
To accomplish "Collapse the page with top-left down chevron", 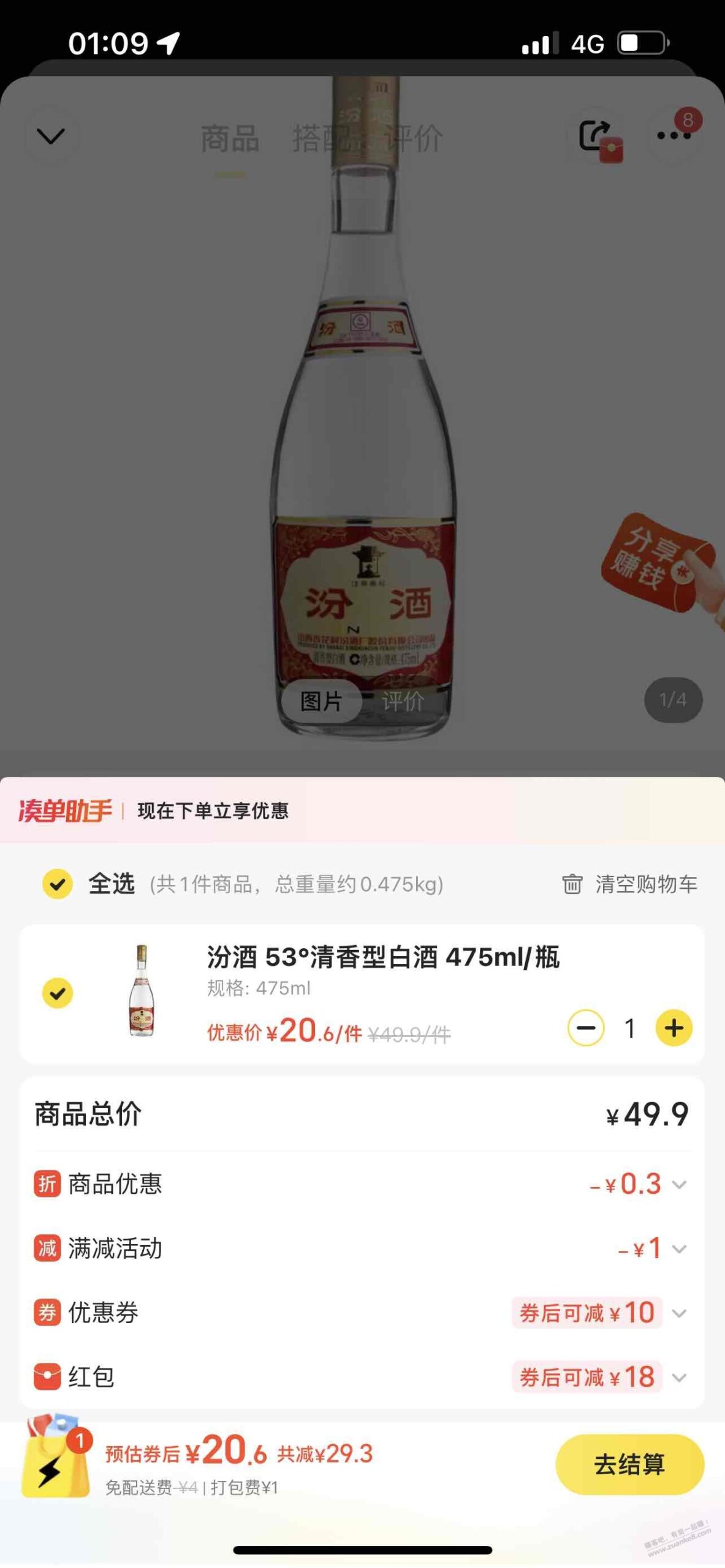I will point(49,138).
